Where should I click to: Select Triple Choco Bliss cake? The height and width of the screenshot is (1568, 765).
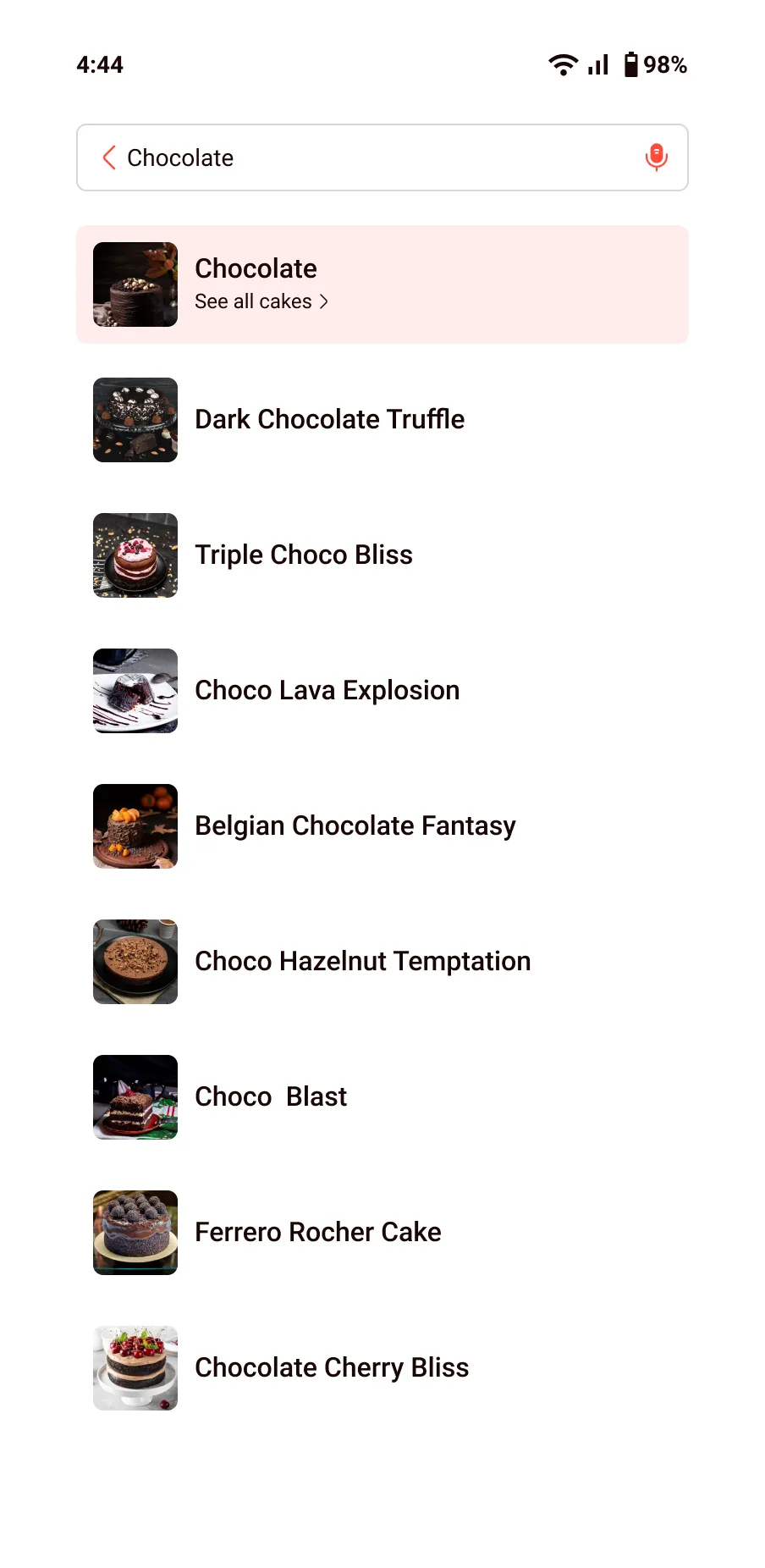pyautogui.click(x=303, y=555)
